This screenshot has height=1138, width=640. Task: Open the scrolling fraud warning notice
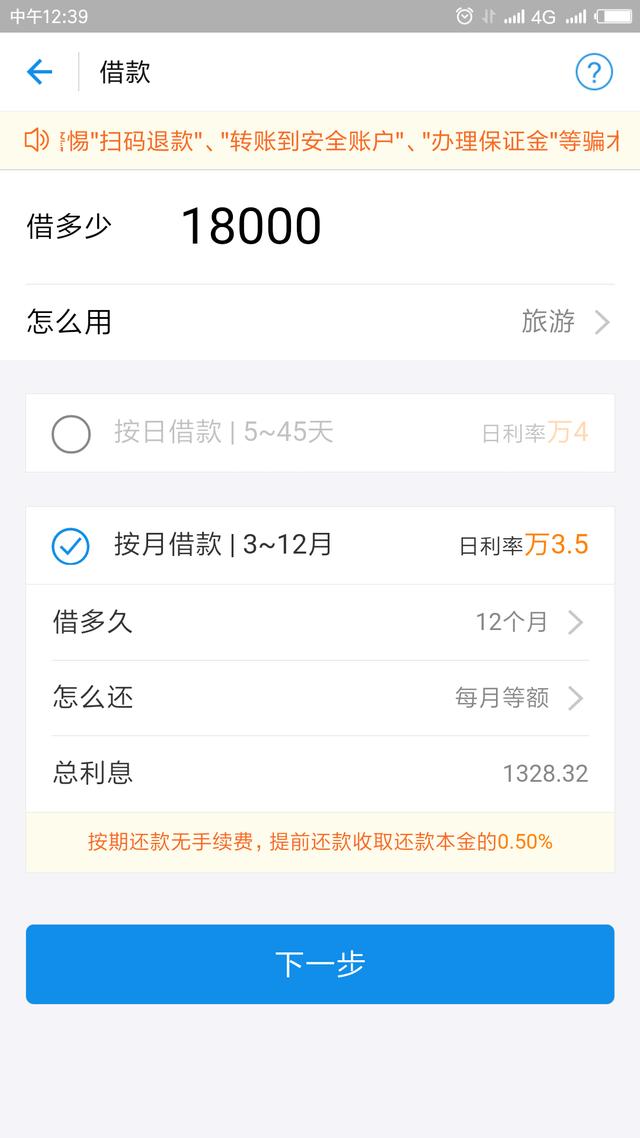tap(320, 140)
